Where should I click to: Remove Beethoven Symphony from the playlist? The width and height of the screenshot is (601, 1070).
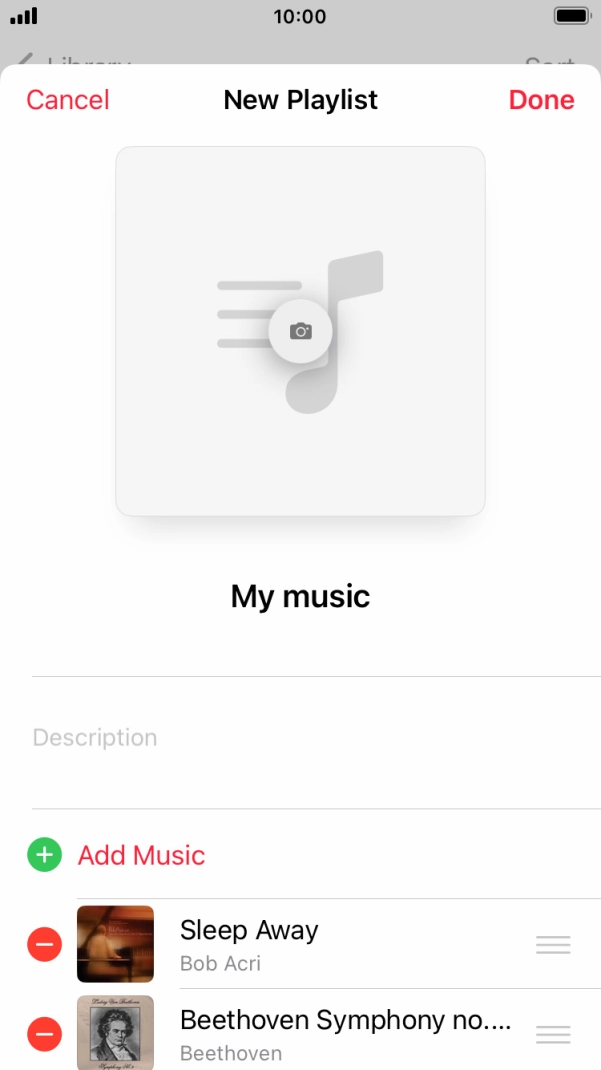(44, 1034)
